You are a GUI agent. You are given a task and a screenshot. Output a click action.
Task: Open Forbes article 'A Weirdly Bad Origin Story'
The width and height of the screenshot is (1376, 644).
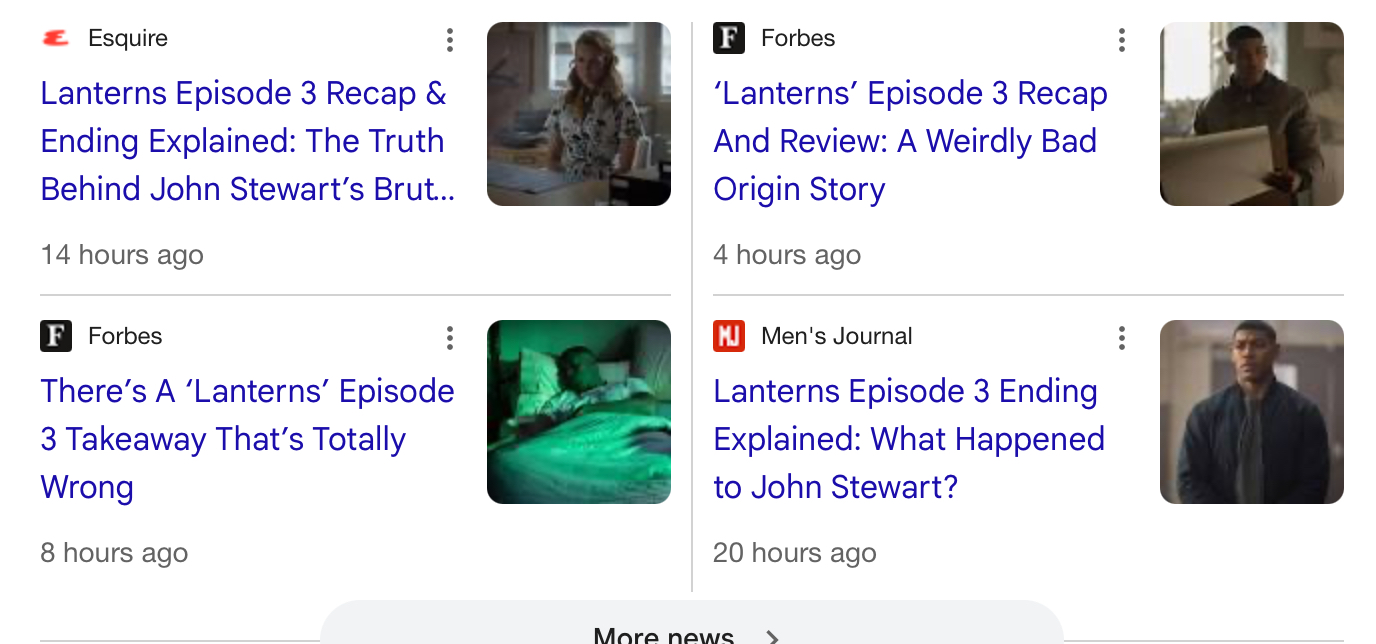pos(910,141)
